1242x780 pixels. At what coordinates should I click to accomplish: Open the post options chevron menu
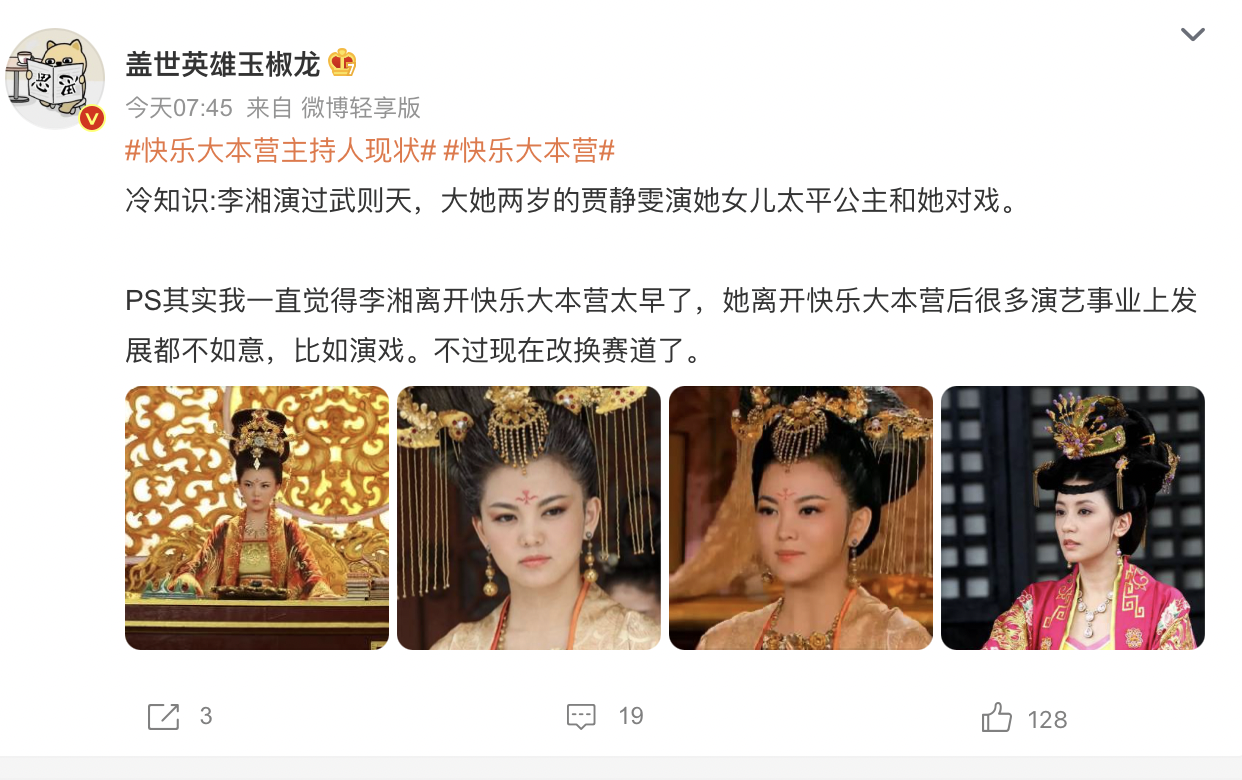(1192, 35)
